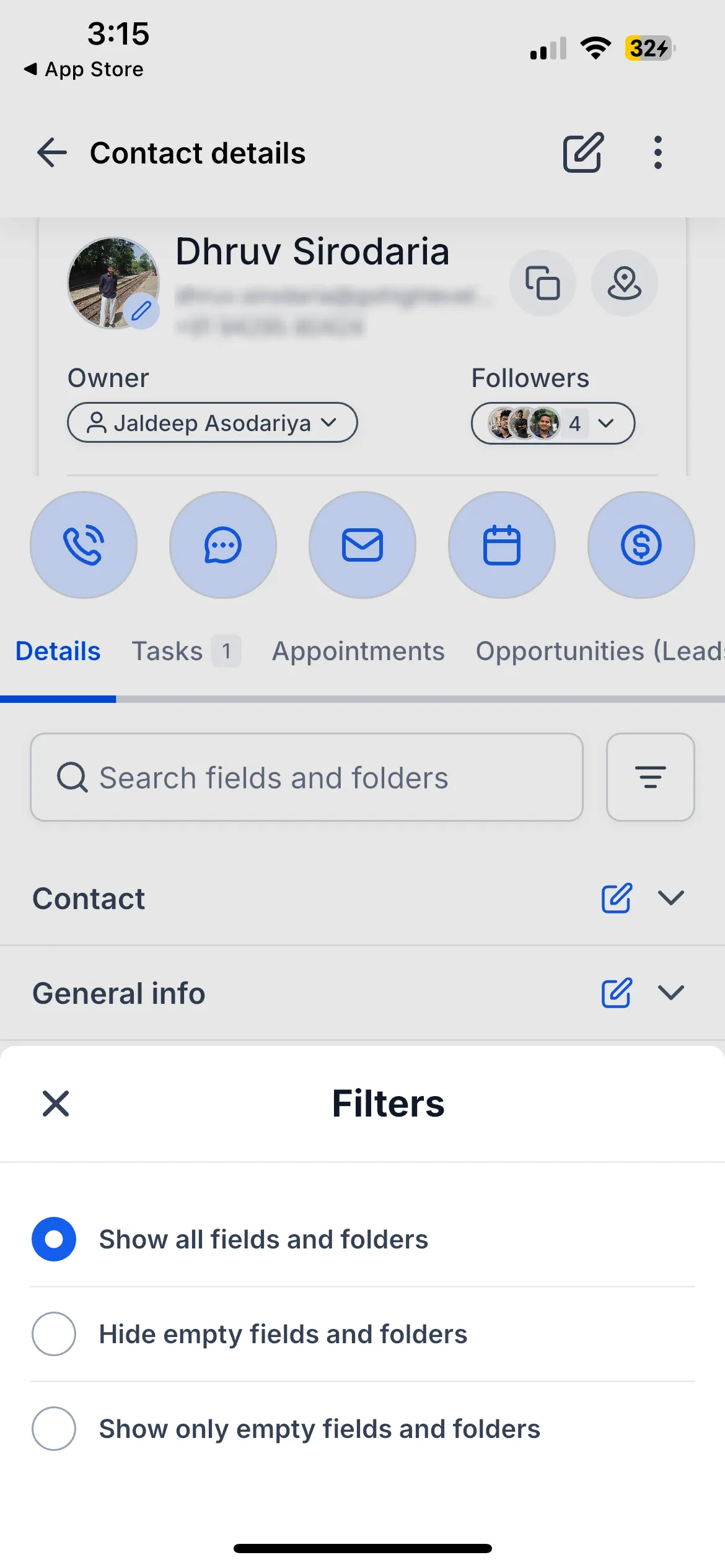Image resolution: width=725 pixels, height=1568 pixels.
Task: Open the payment dollar icon
Action: [x=641, y=545]
